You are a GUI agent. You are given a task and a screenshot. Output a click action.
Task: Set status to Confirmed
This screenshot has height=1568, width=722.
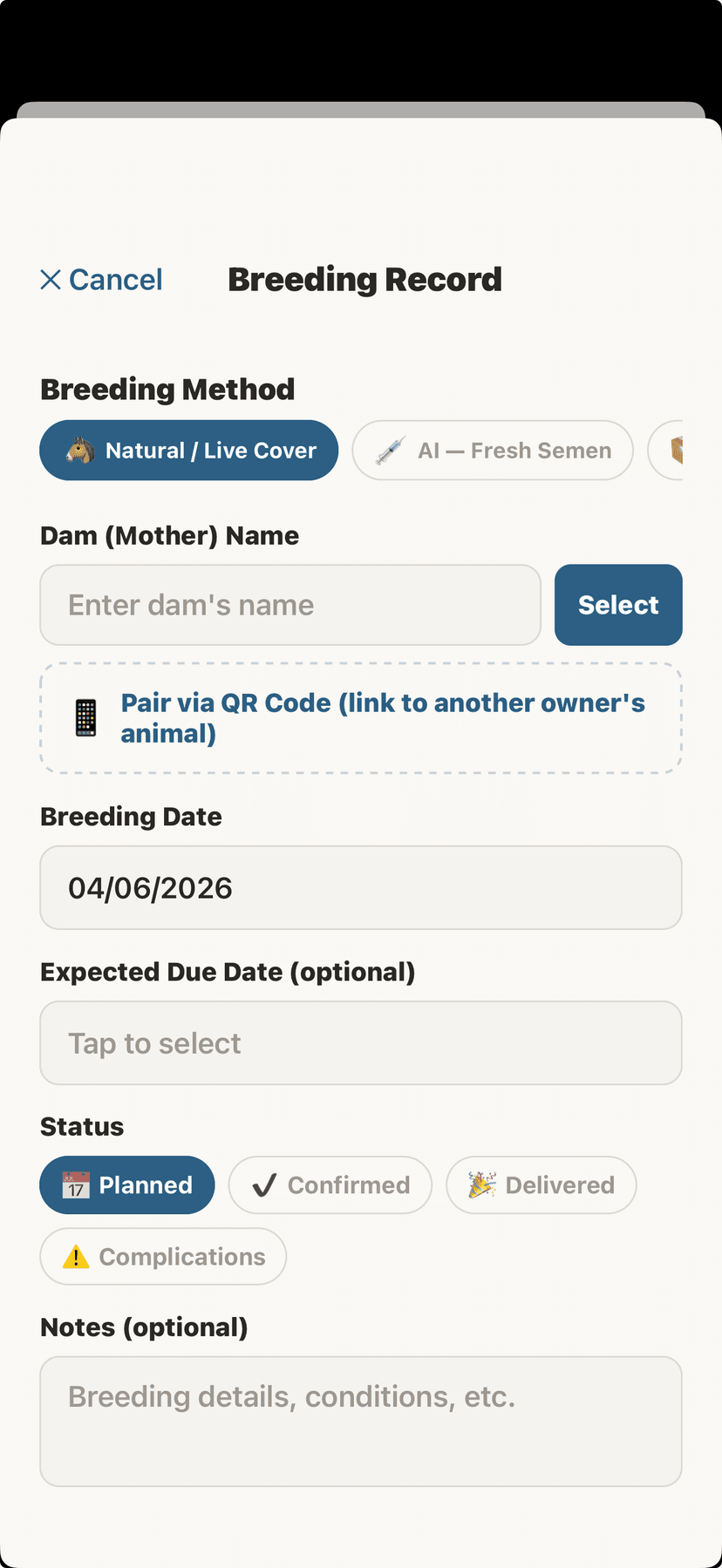(x=330, y=1184)
